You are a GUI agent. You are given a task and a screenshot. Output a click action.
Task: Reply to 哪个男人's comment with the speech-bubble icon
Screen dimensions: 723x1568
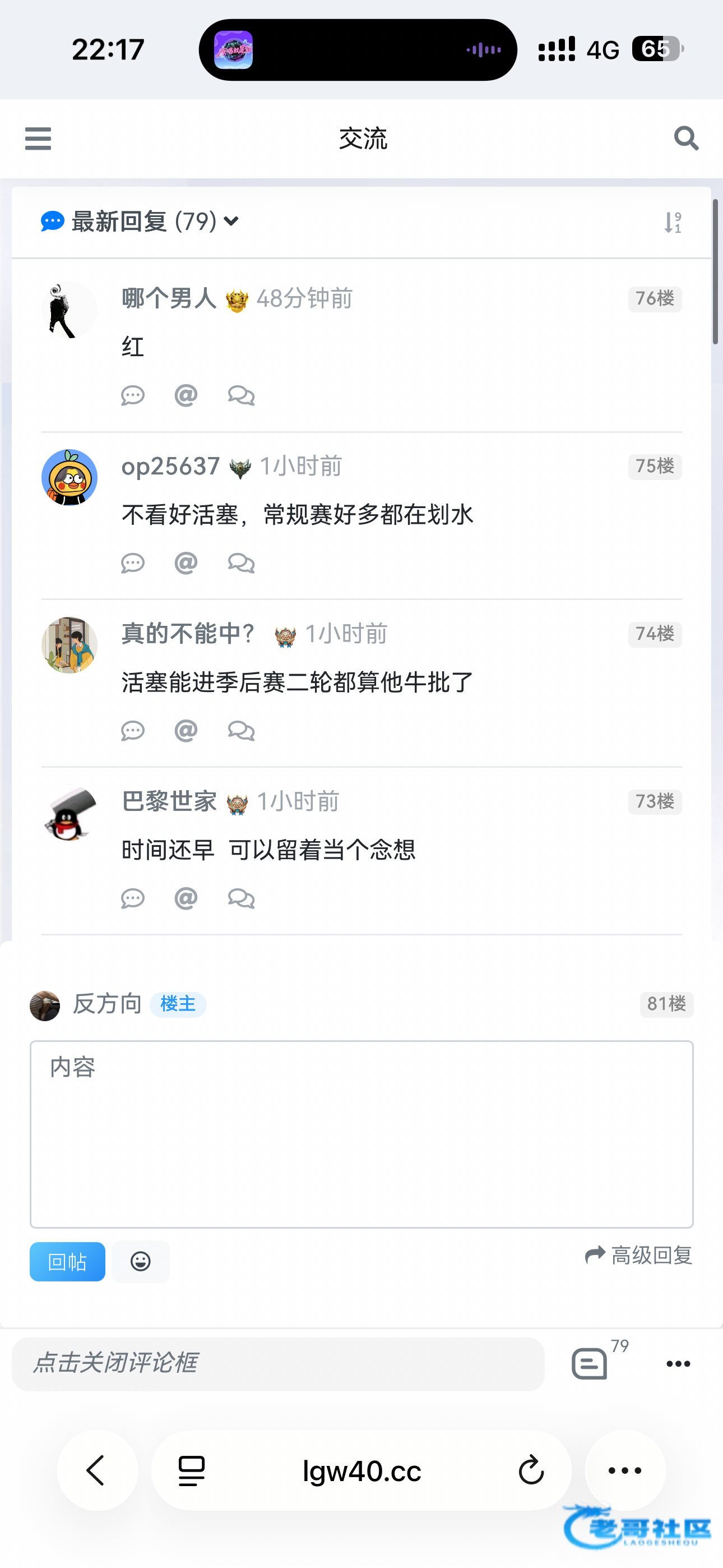click(133, 396)
